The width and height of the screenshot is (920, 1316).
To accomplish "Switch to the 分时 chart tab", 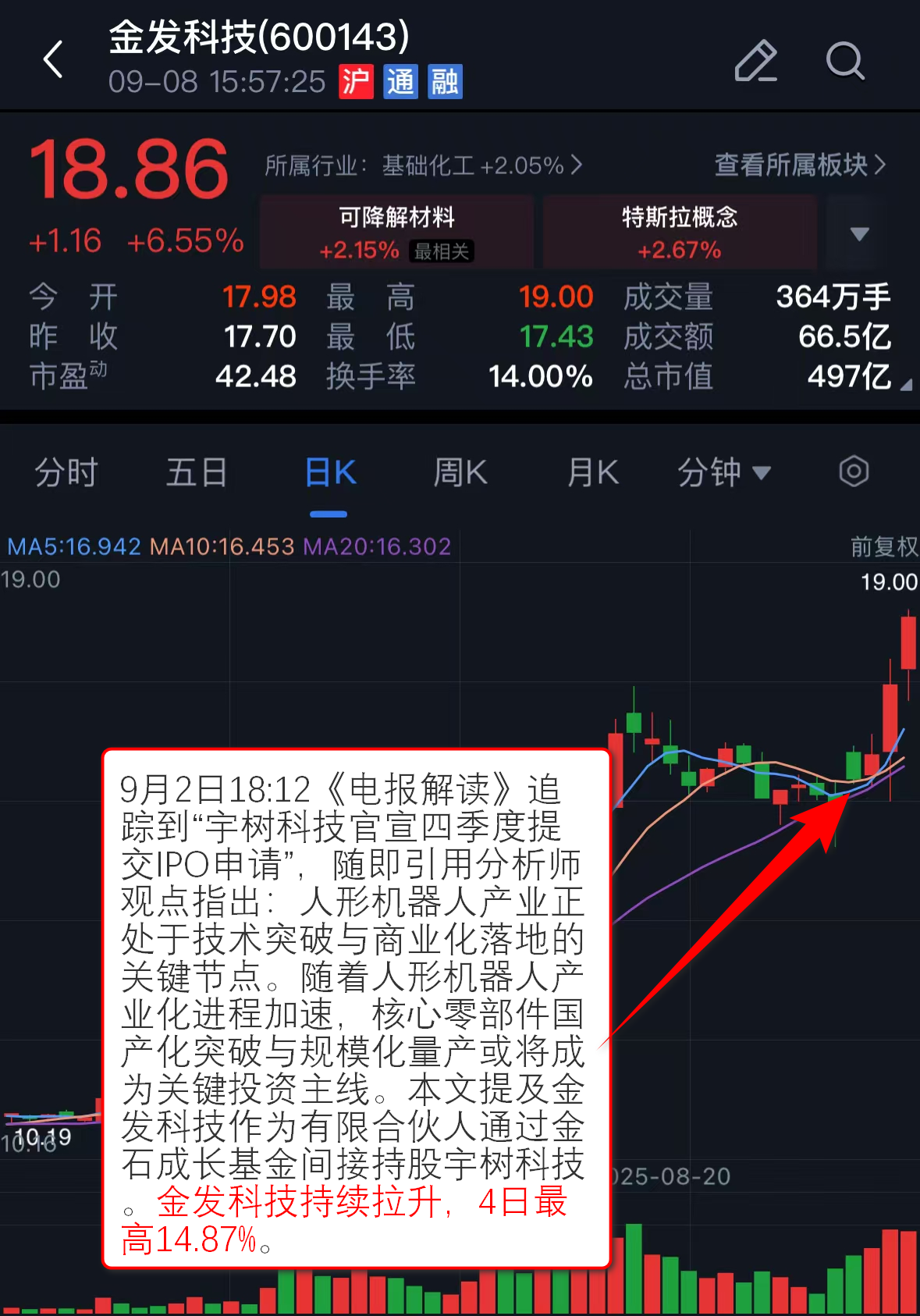I will [66, 473].
